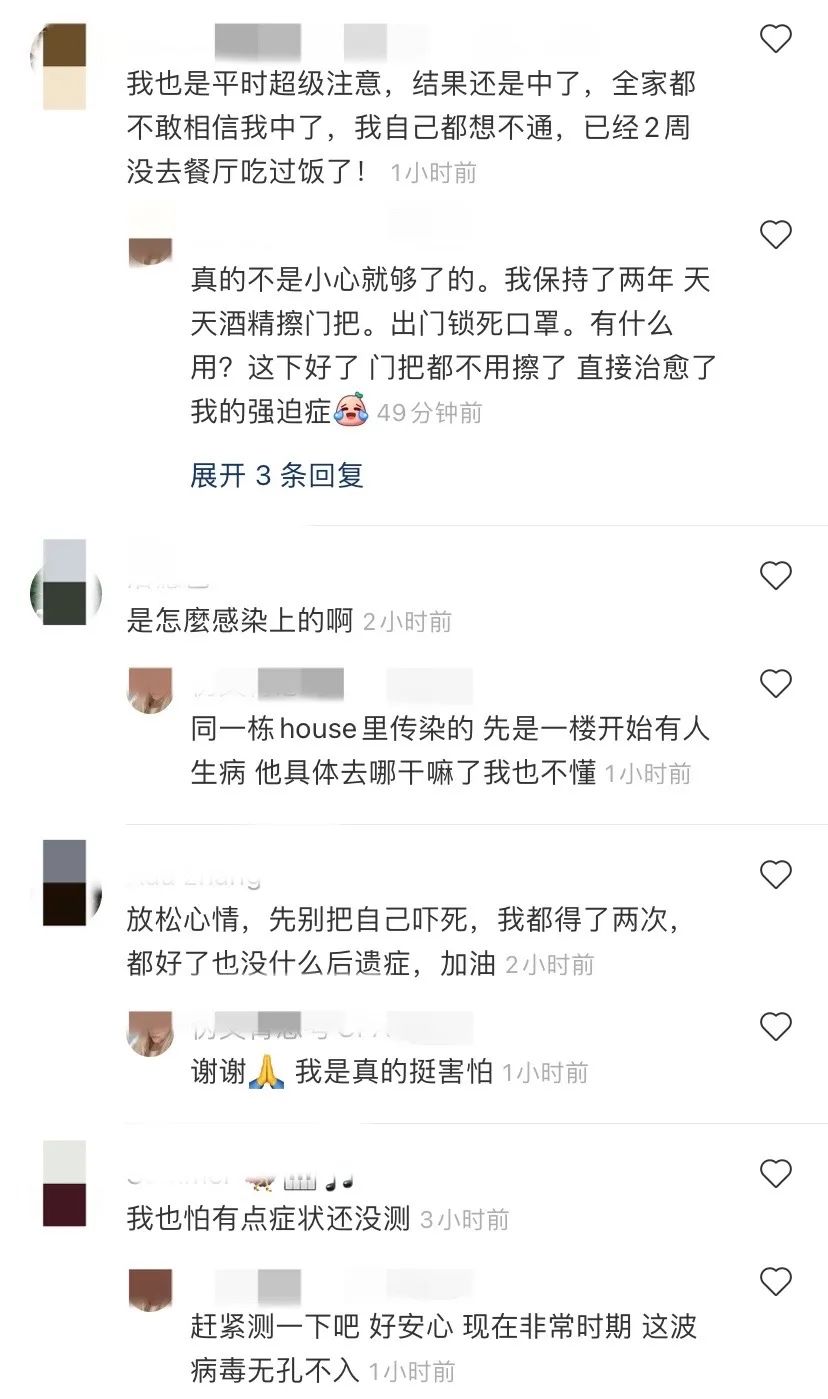This screenshot has height=1399, width=828.
Task: Like the reply about 天天酒精擦门把
Action: [776, 235]
